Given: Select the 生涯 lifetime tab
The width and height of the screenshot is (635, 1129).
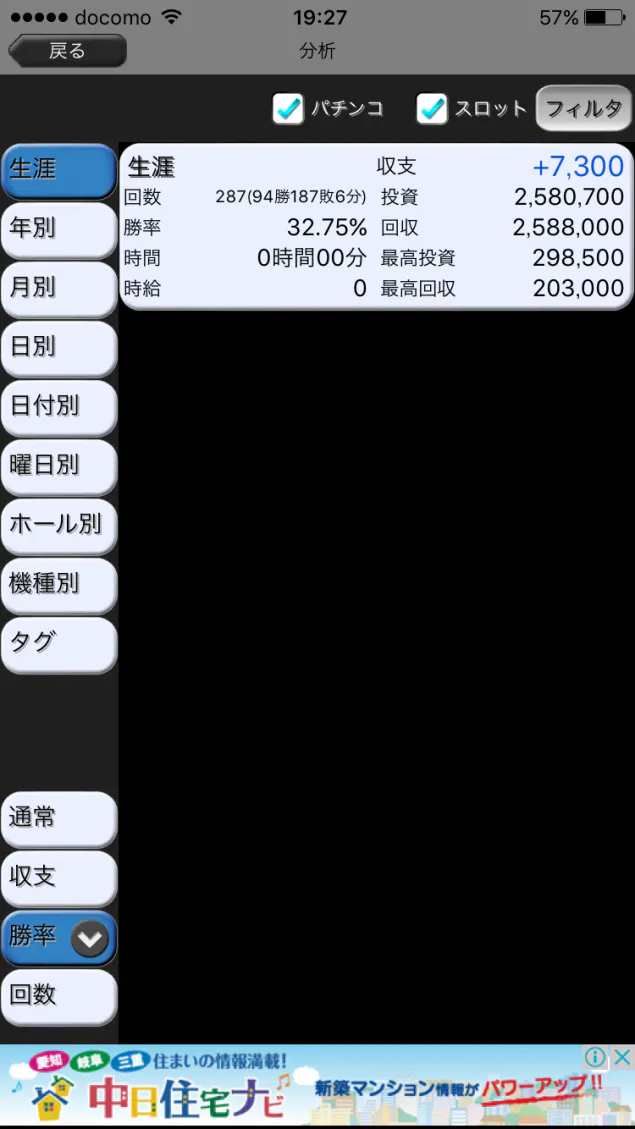Looking at the screenshot, I should pos(59,171).
